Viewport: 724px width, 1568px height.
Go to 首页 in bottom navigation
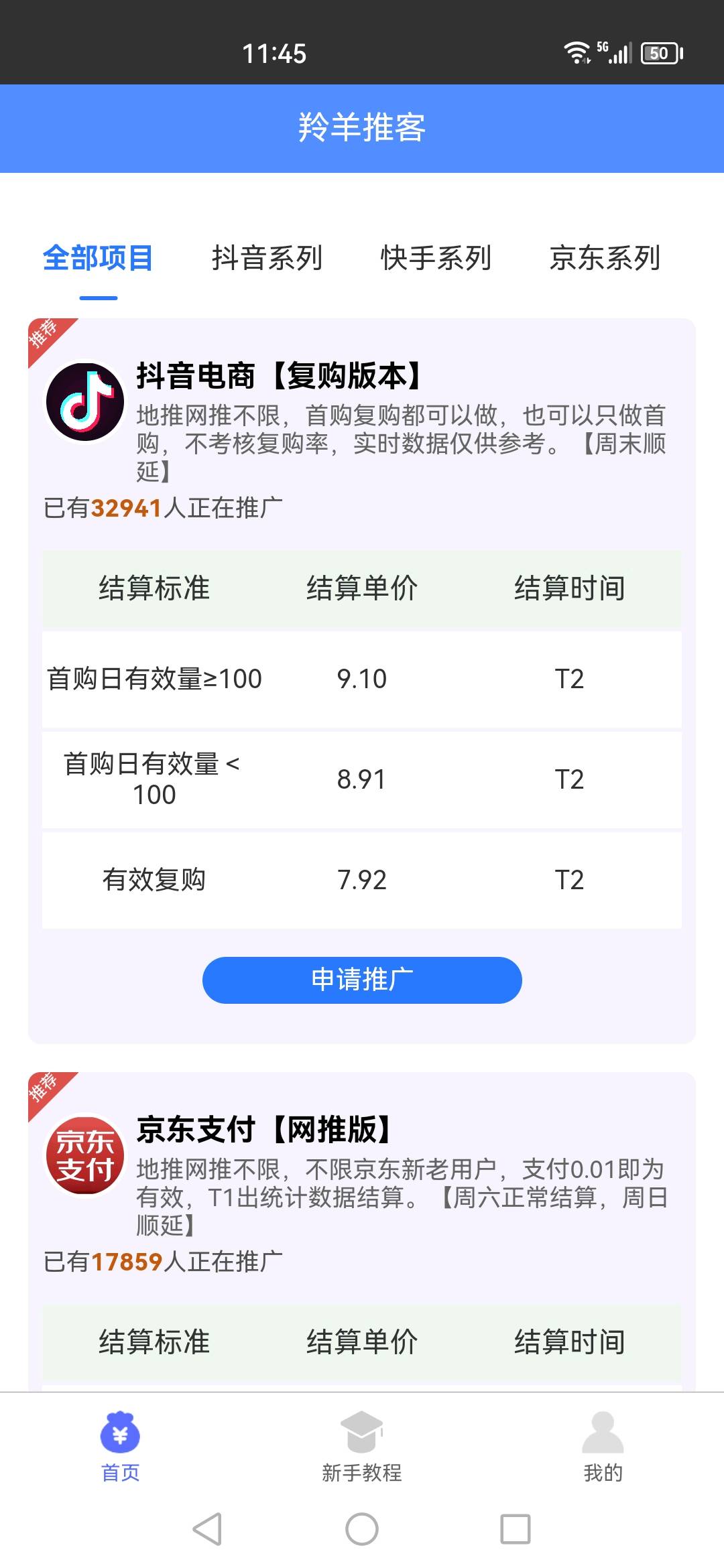121,1446
